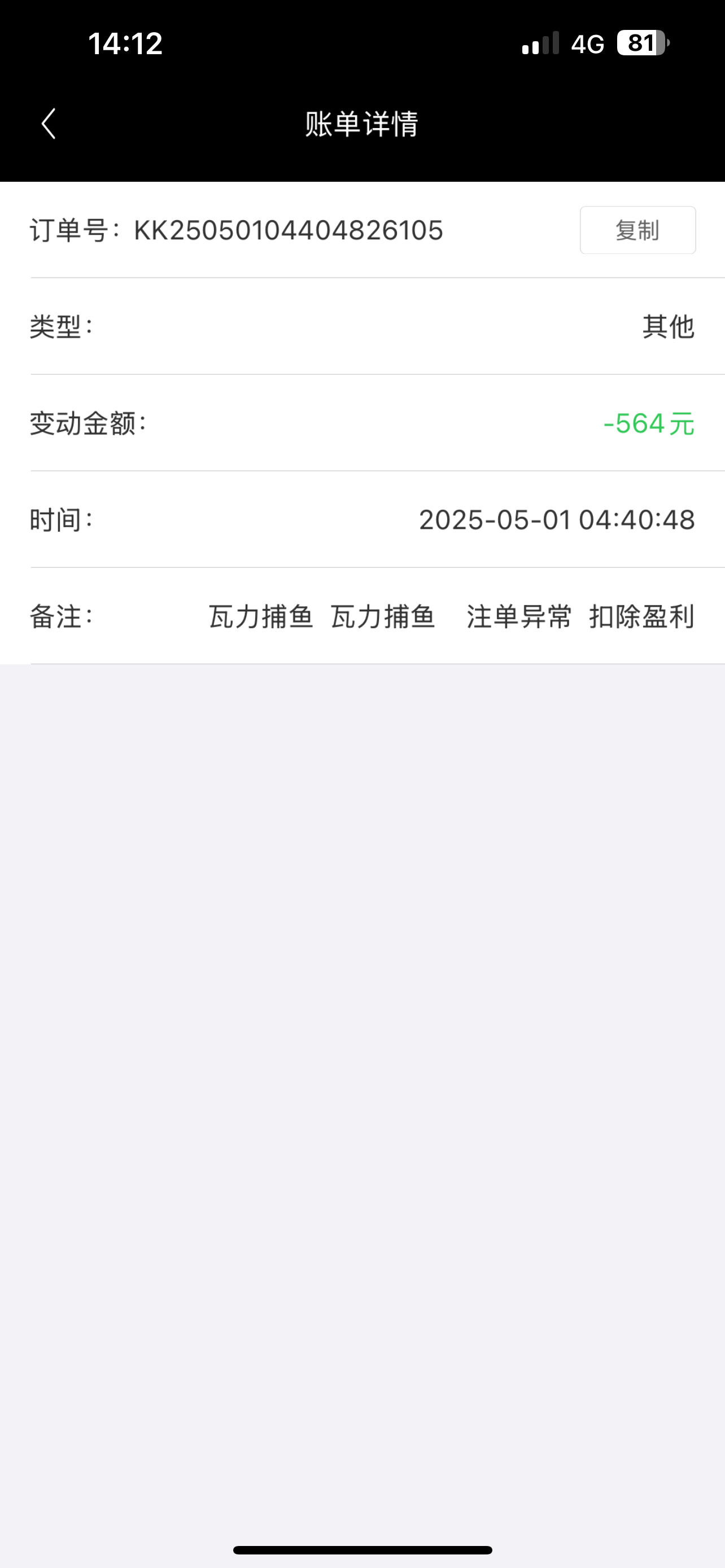Tap the 复制 copy button
This screenshot has width=725, height=1568.
[637, 230]
